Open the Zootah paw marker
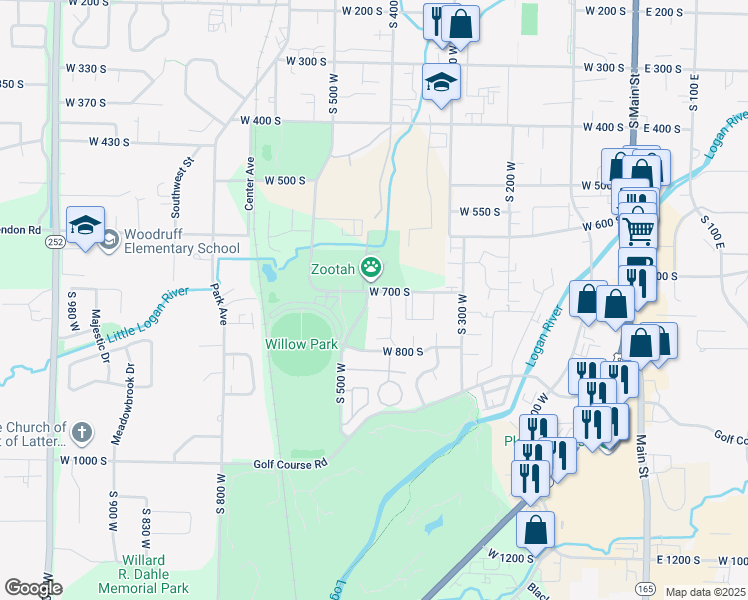748x600 pixels. 372,267
